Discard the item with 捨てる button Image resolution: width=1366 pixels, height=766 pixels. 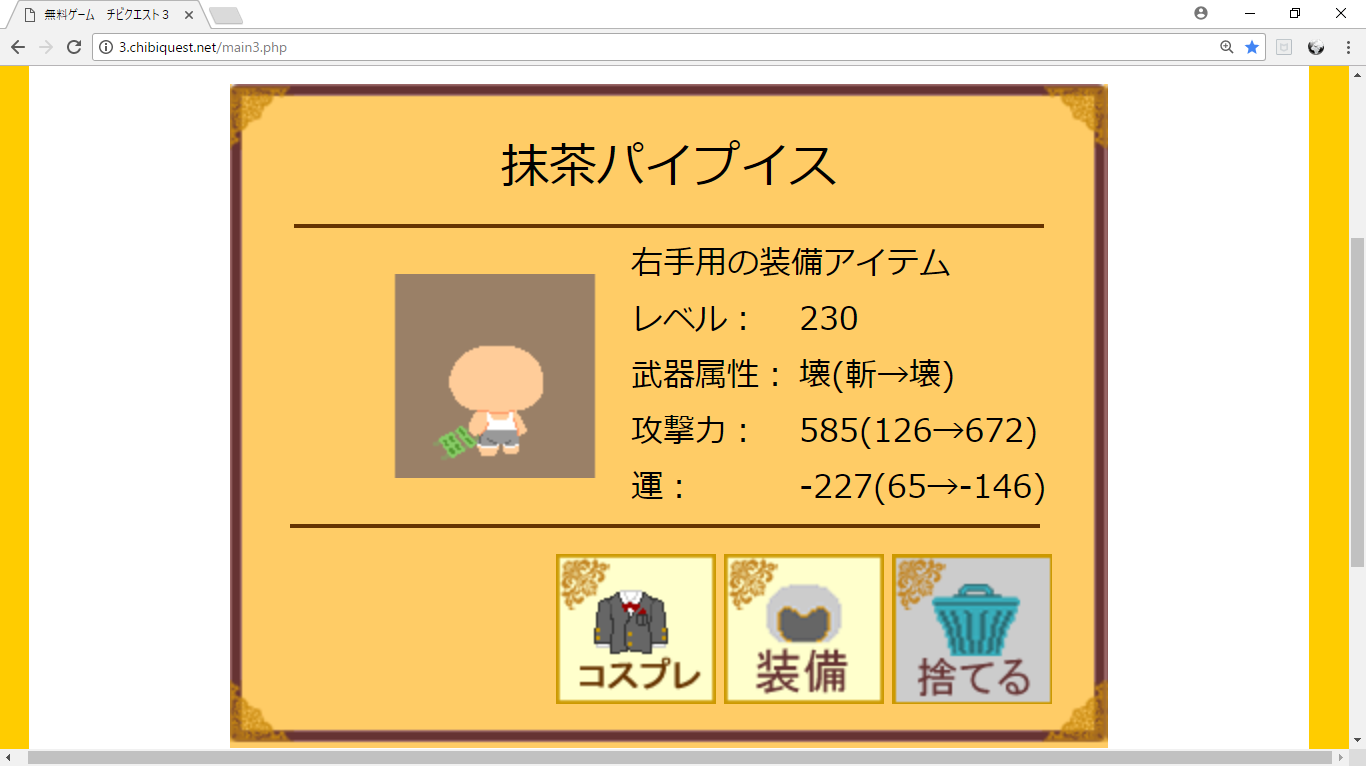[972, 629]
